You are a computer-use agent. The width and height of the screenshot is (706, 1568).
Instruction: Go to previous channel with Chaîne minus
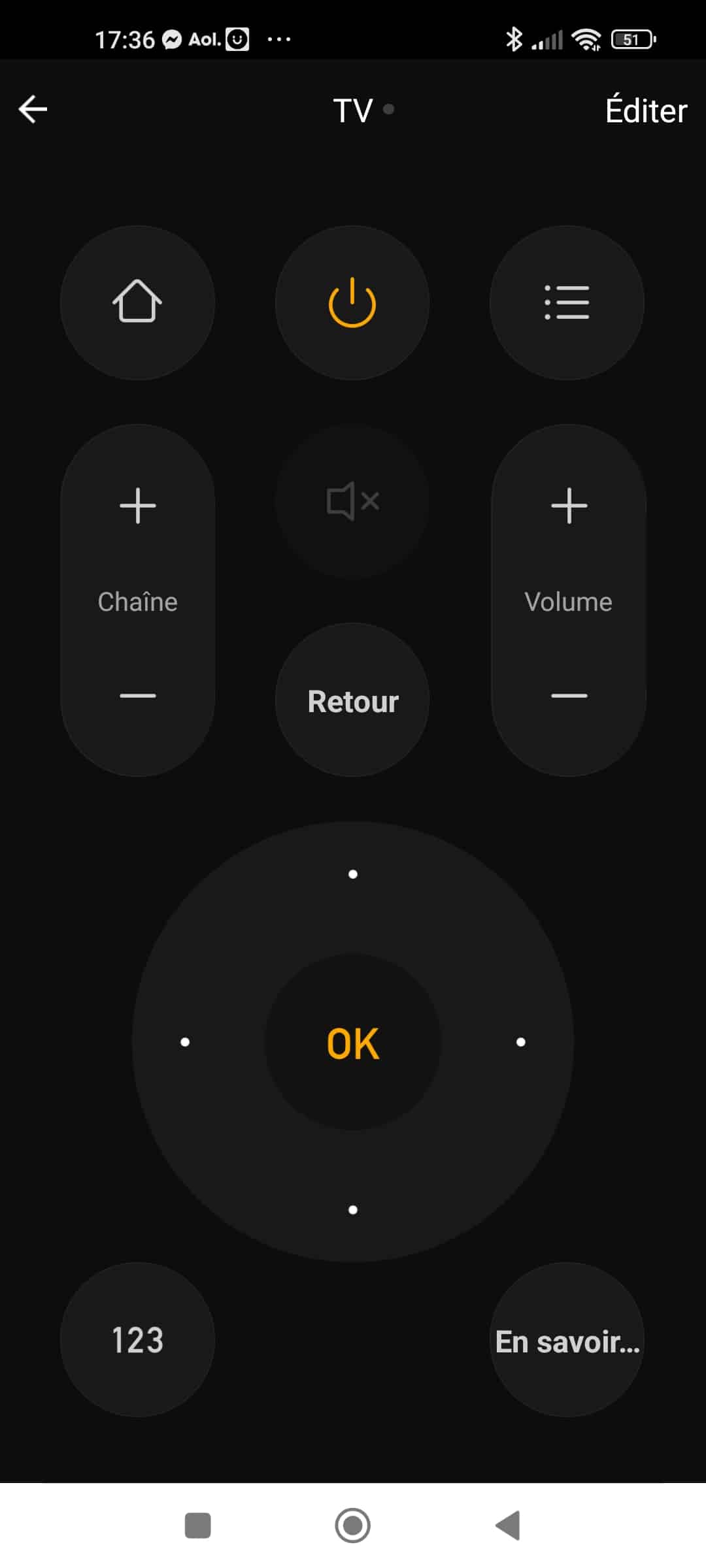coord(137,696)
